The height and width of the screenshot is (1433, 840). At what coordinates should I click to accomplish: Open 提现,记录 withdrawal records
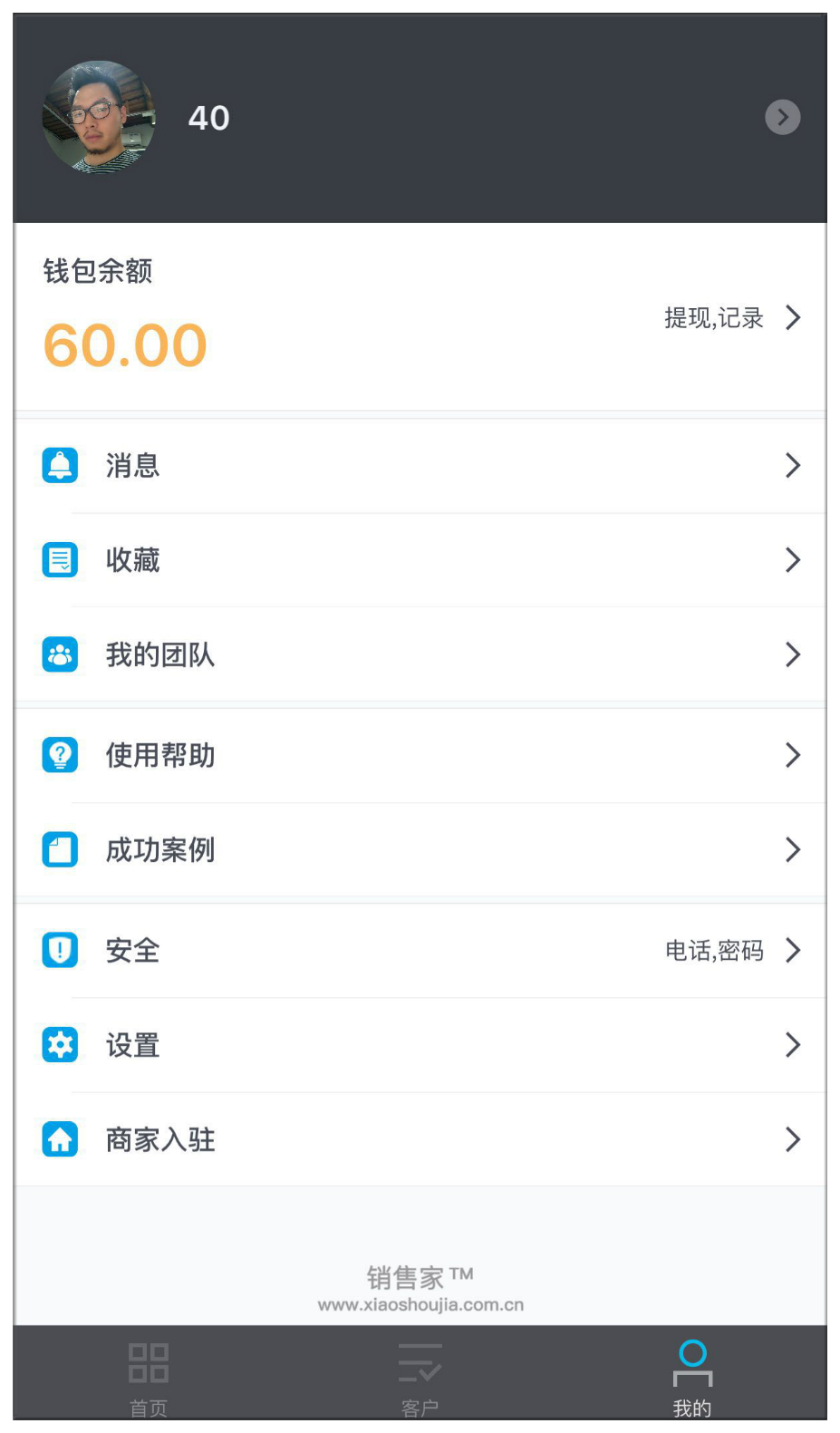(x=732, y=317)
